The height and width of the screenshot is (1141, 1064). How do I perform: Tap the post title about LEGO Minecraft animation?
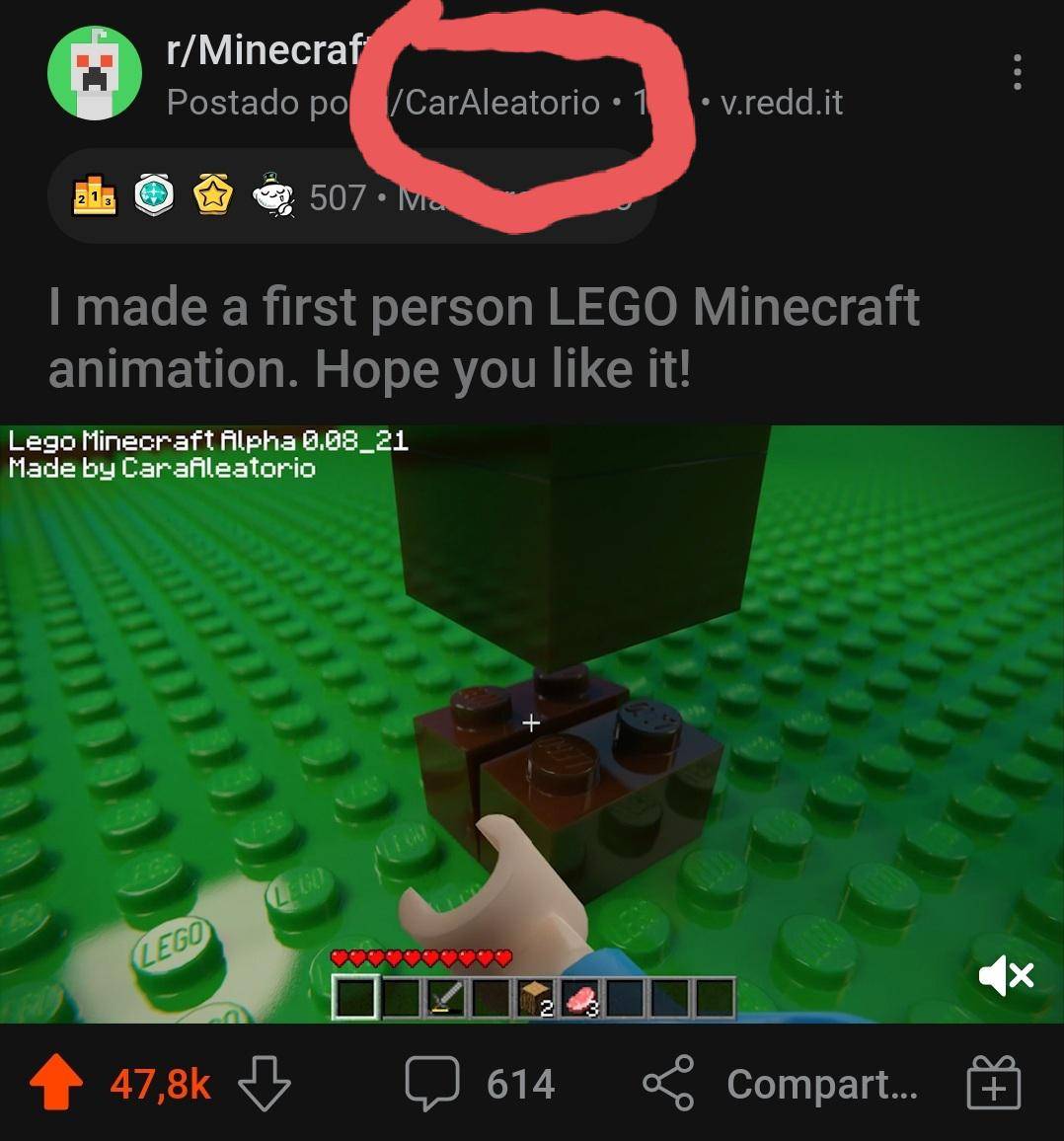[x=484, y=336]
